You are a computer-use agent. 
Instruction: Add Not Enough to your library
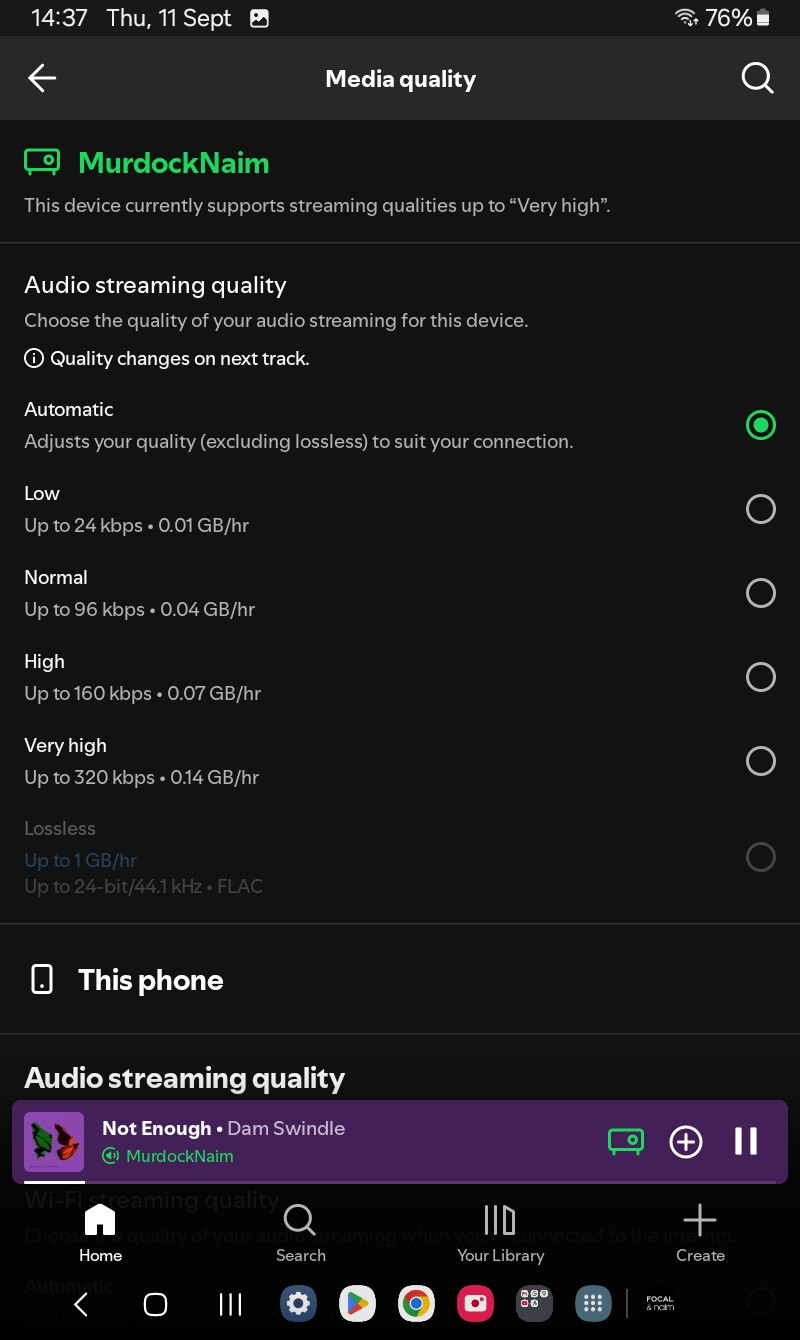pos(686,1141)
